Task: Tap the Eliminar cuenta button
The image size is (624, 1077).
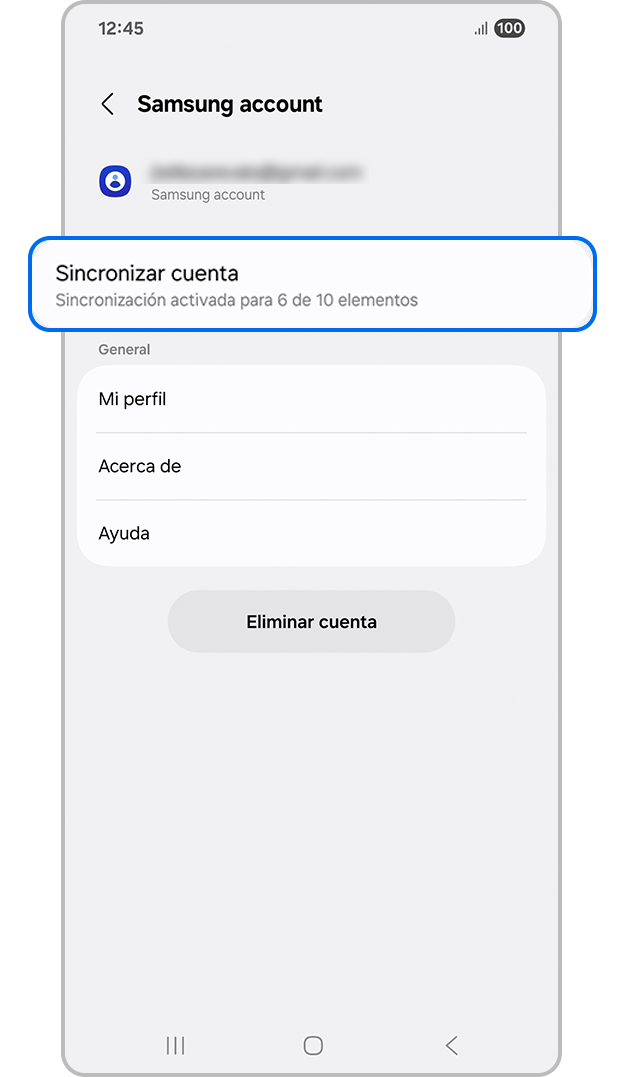Action: pos(311,622)
